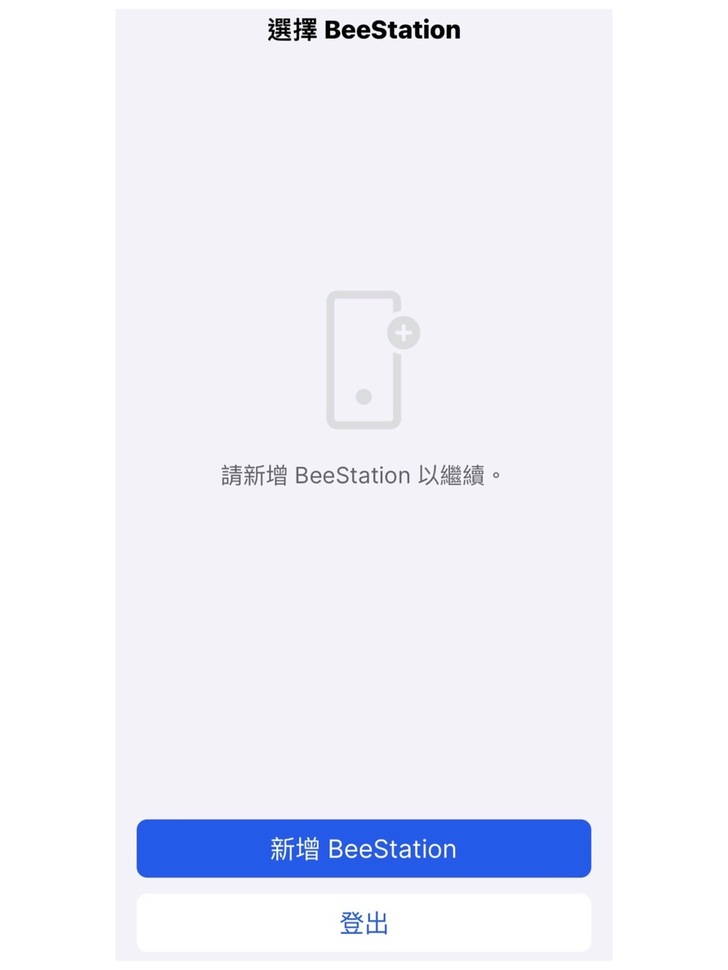Log out with the 登出 button

coord(363,923)
